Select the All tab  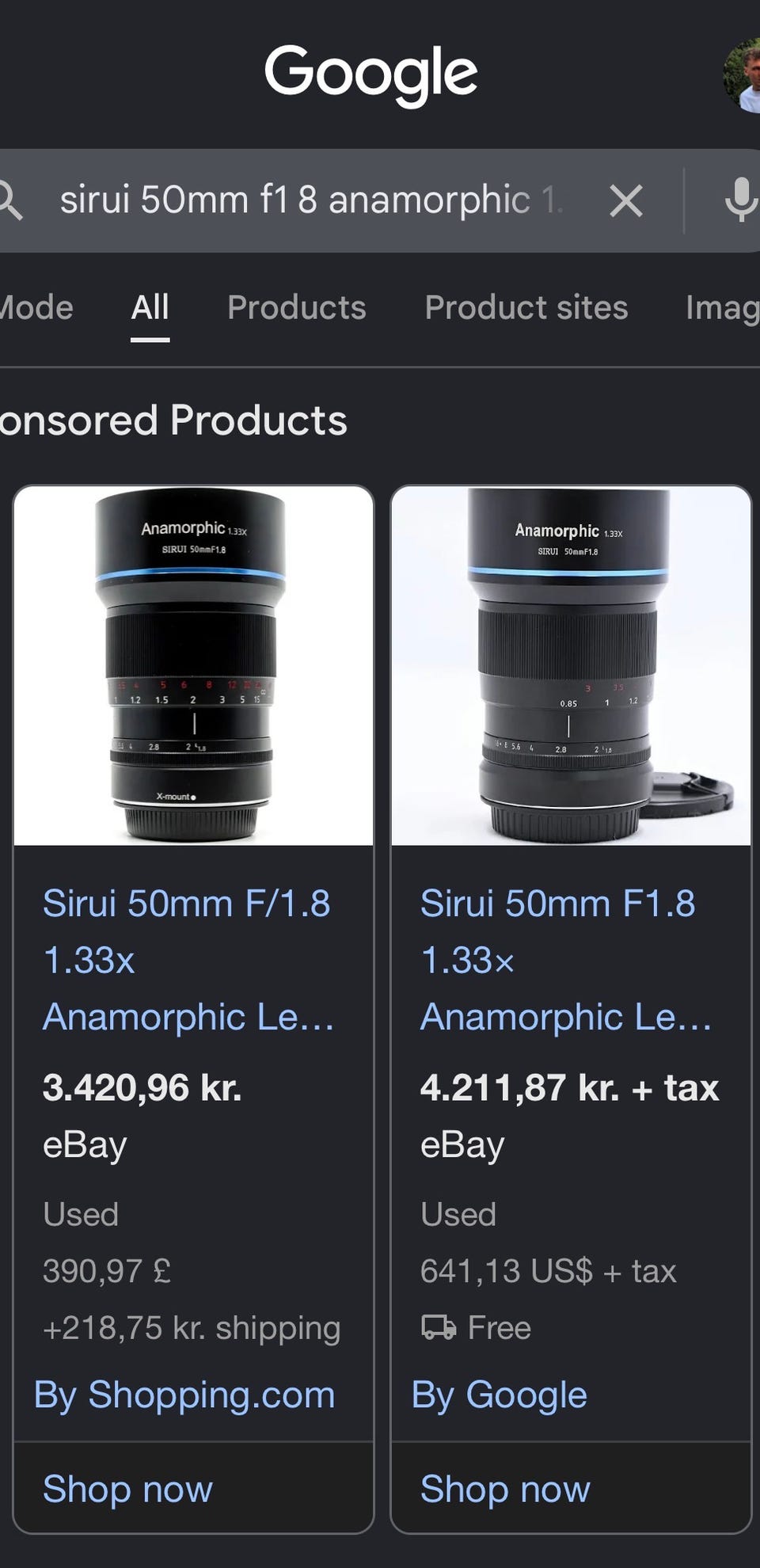click(150, 307)
